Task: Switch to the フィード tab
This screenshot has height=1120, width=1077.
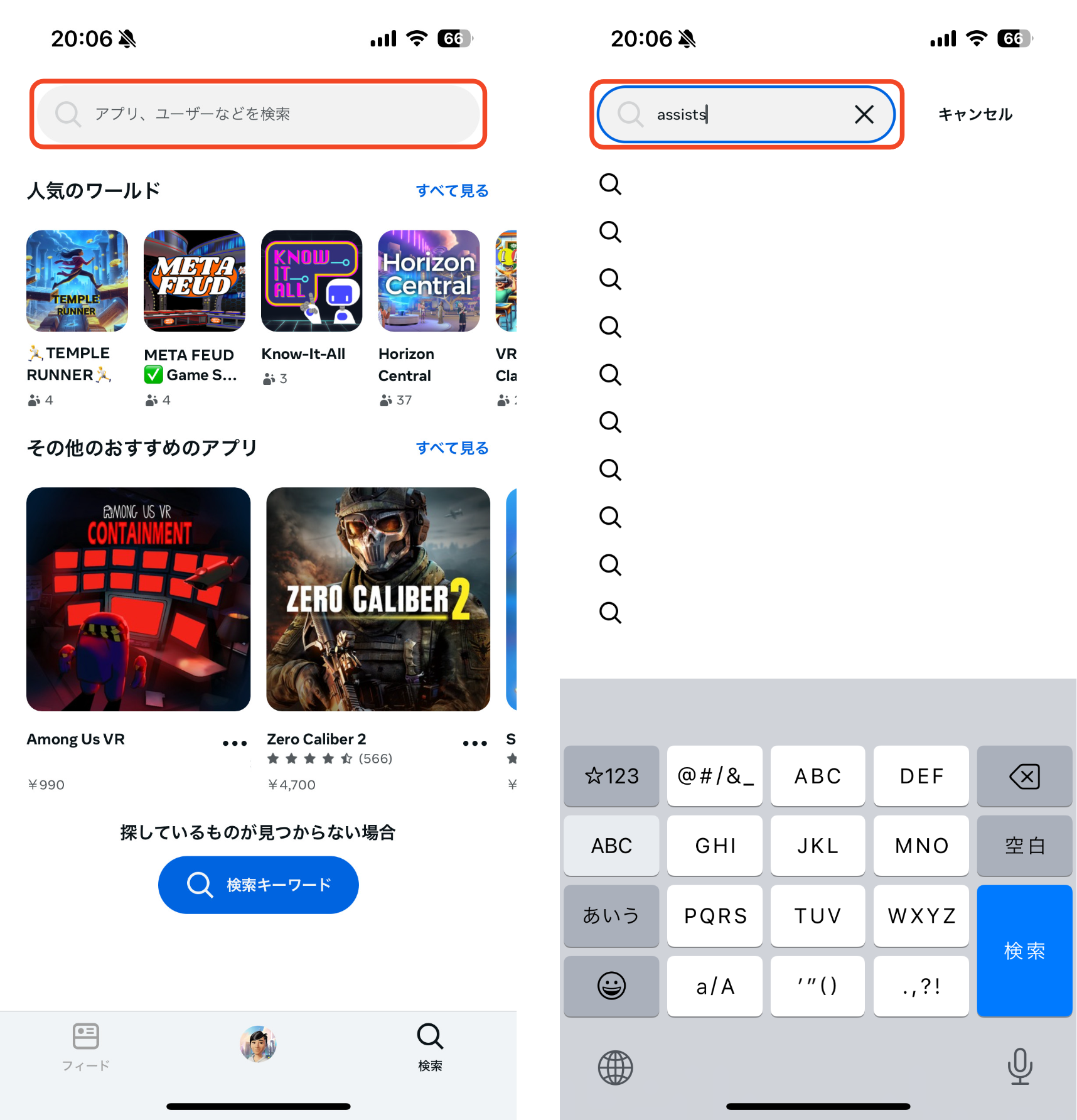Action: [86, 1046]
